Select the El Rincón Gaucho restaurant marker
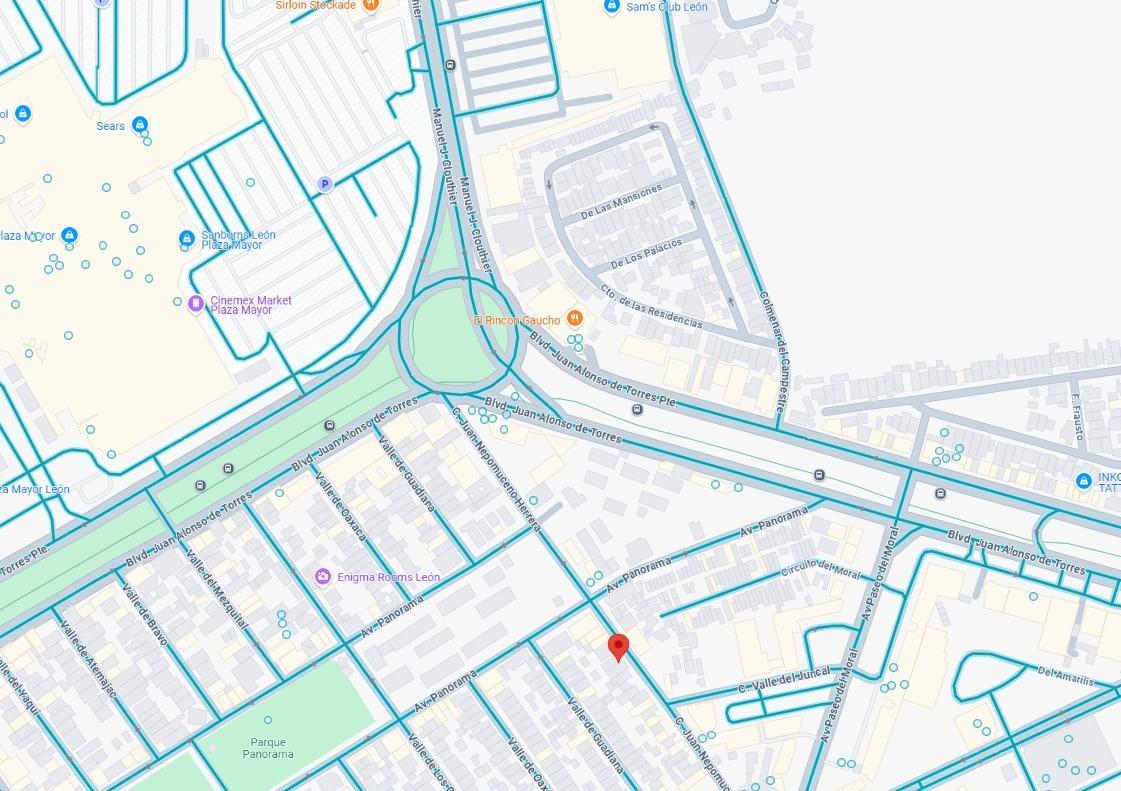This screenshot has height=791, width=1121. click(x=574, y=319)
